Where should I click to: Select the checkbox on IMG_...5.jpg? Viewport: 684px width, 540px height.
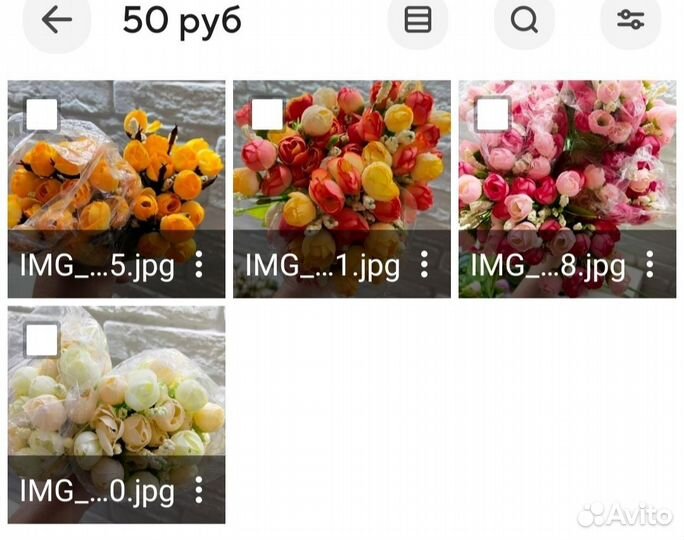pos(41,115)
